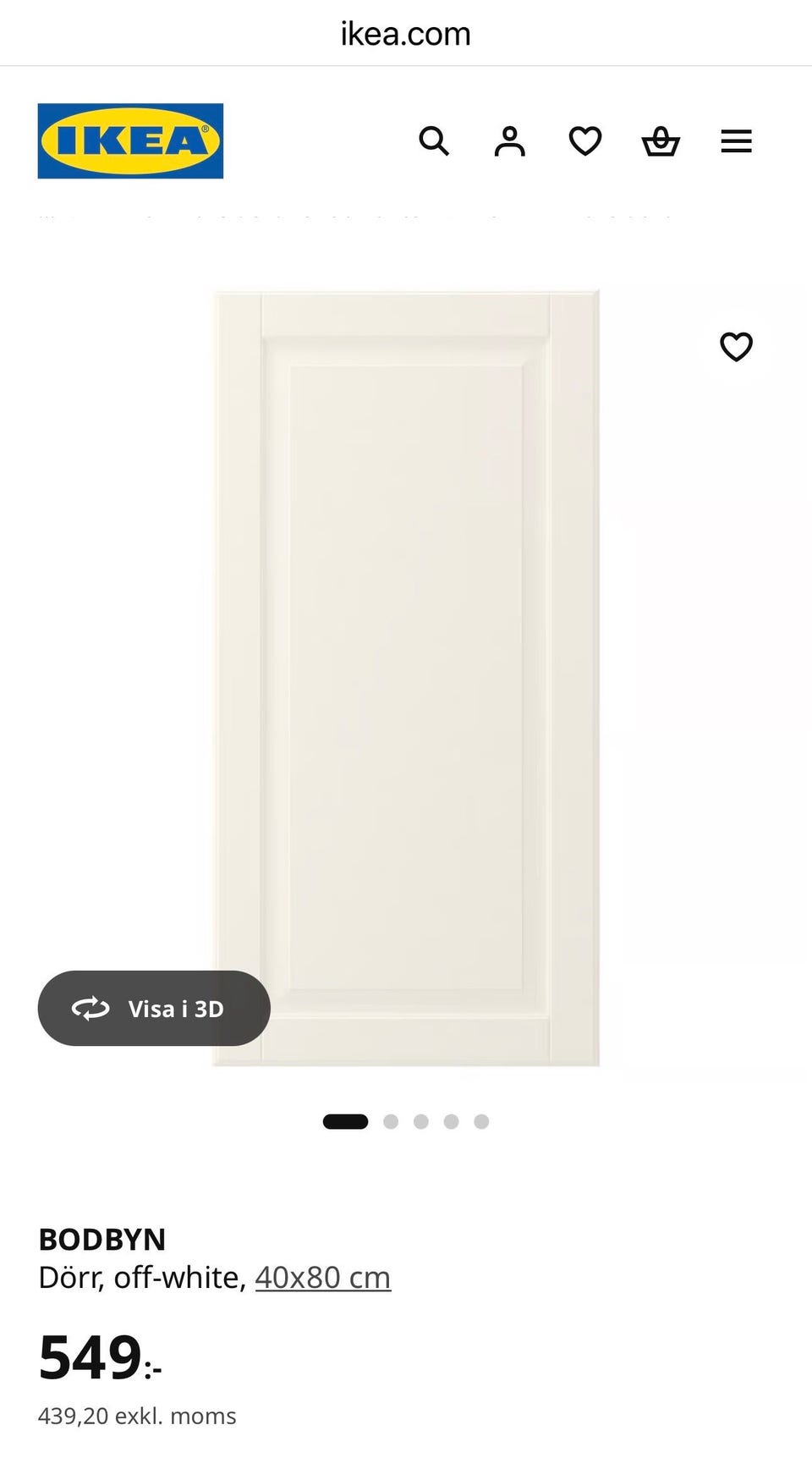The height and width of the screenshot is (1458, 812).
Task: Open the account profile icon
Action: click(x=509, y=141)
